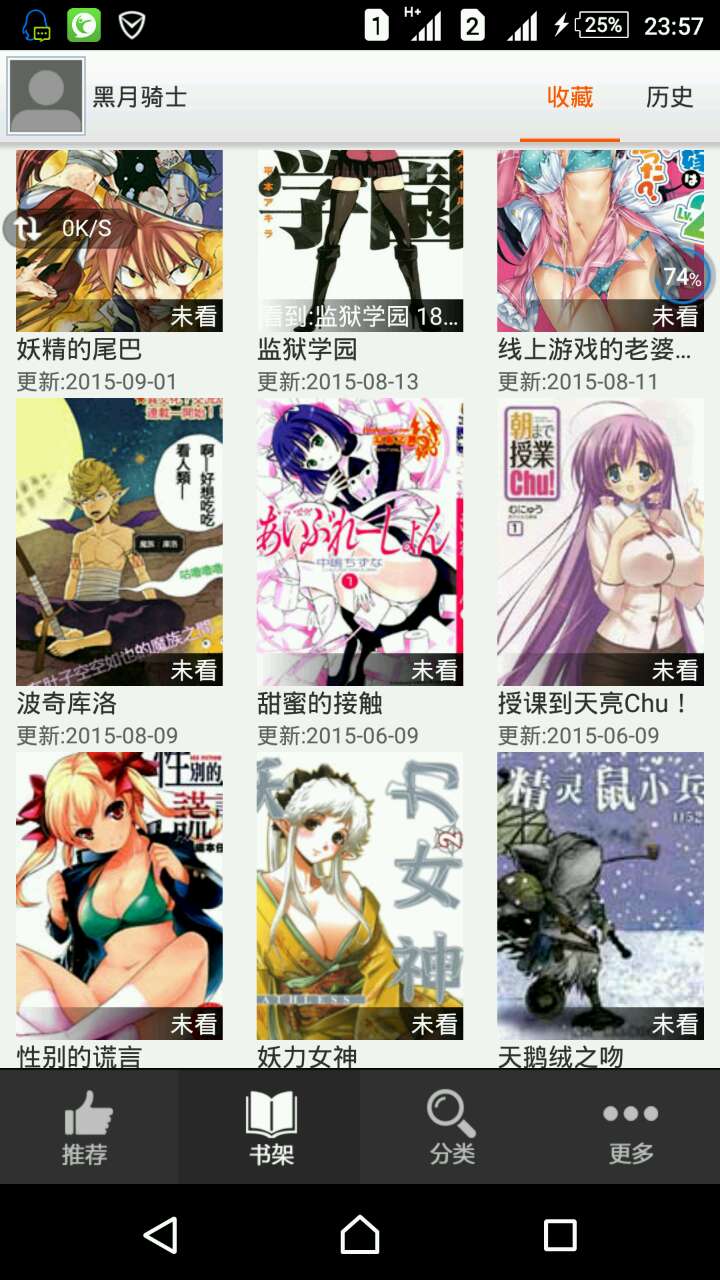The image size is (720, 1280).
Task: Go to the home screen
Action: click(x=360, y=1235)
